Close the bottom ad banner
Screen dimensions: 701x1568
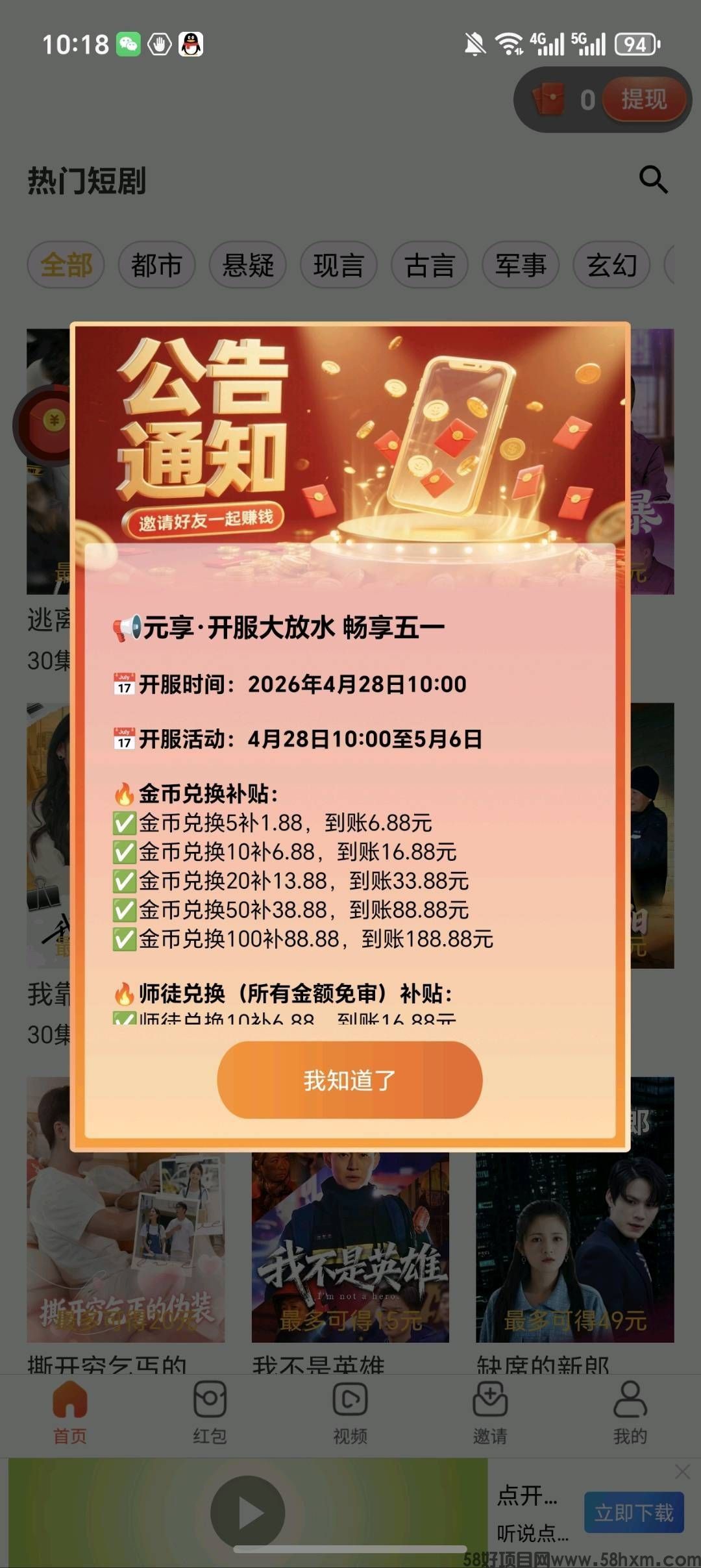click(x=682, y=1472)
